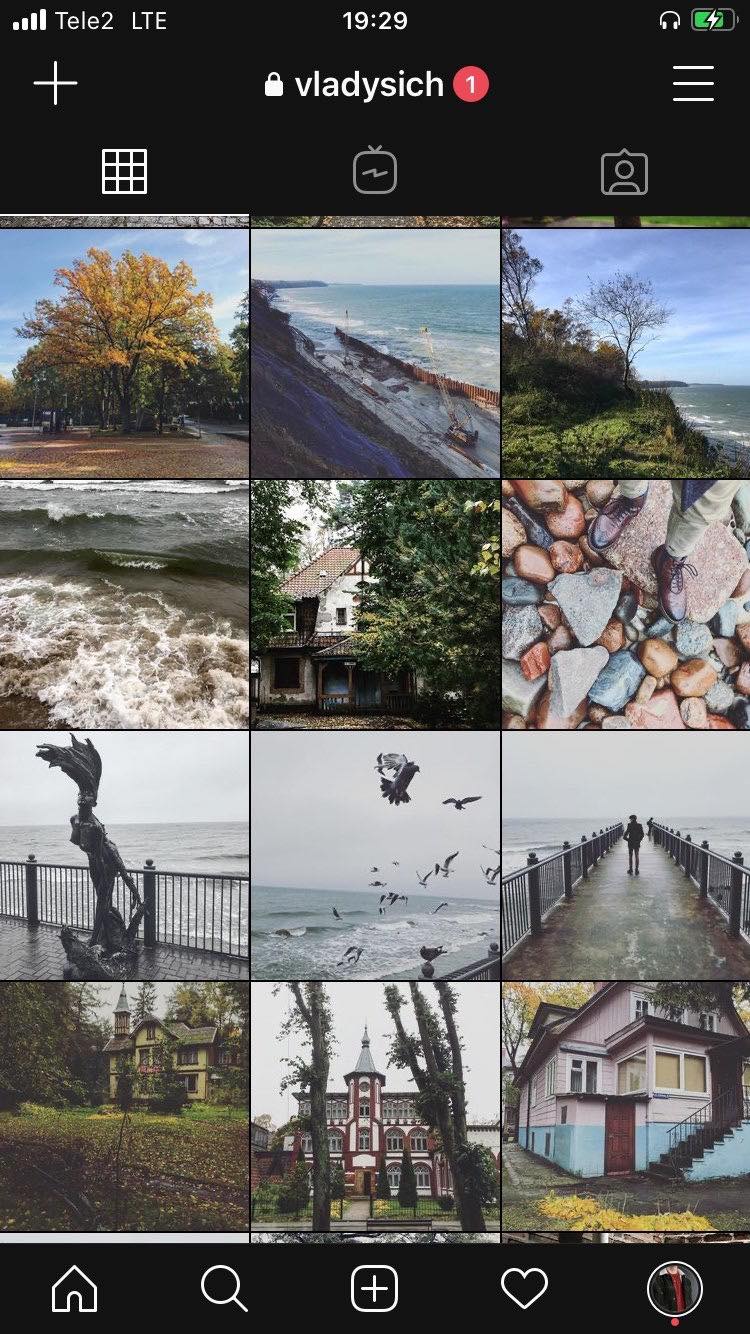Open the mermaid statue photo

[x=124, y=856]
